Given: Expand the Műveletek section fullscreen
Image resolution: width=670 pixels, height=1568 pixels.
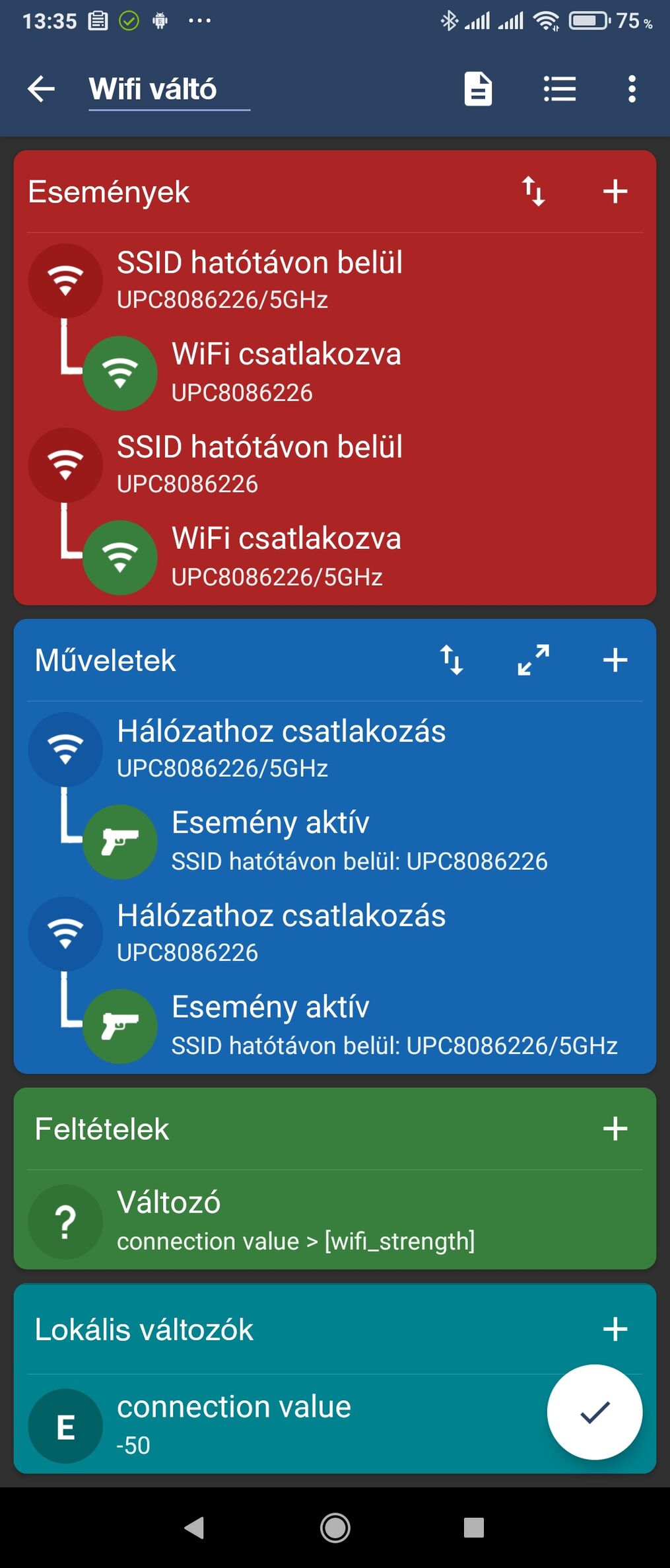Looking at the screenshot, I should click(533, 660).
